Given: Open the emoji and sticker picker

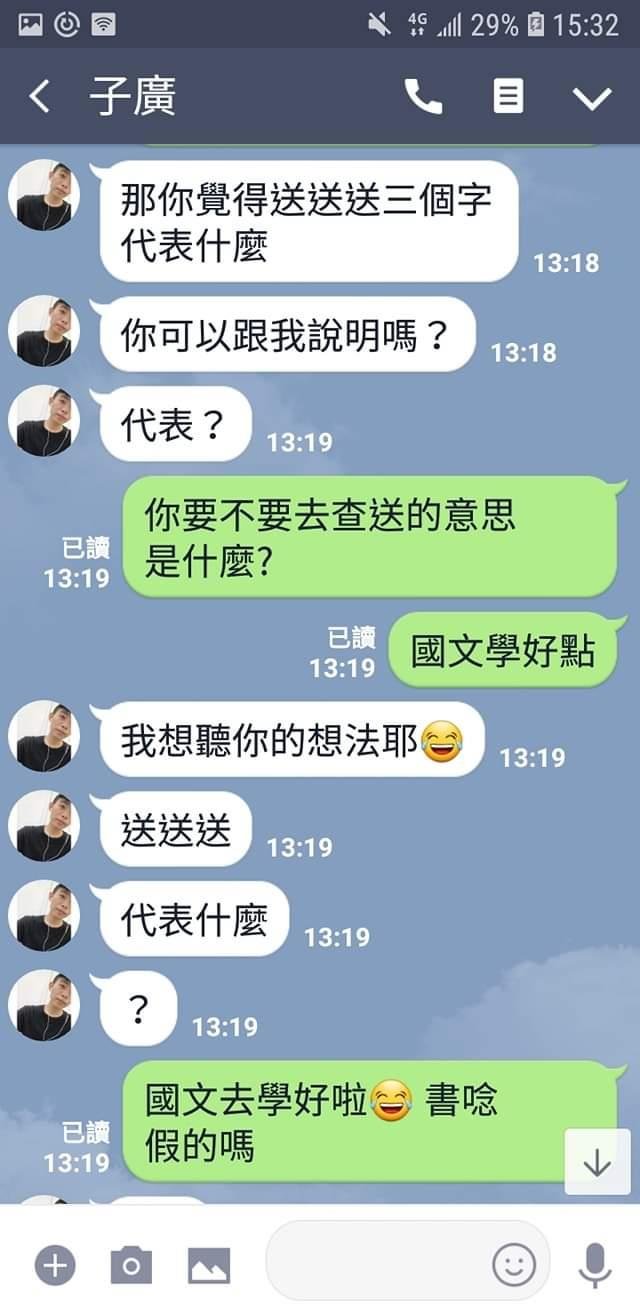Looking at the screenshot, I should tap(514, 1265).
